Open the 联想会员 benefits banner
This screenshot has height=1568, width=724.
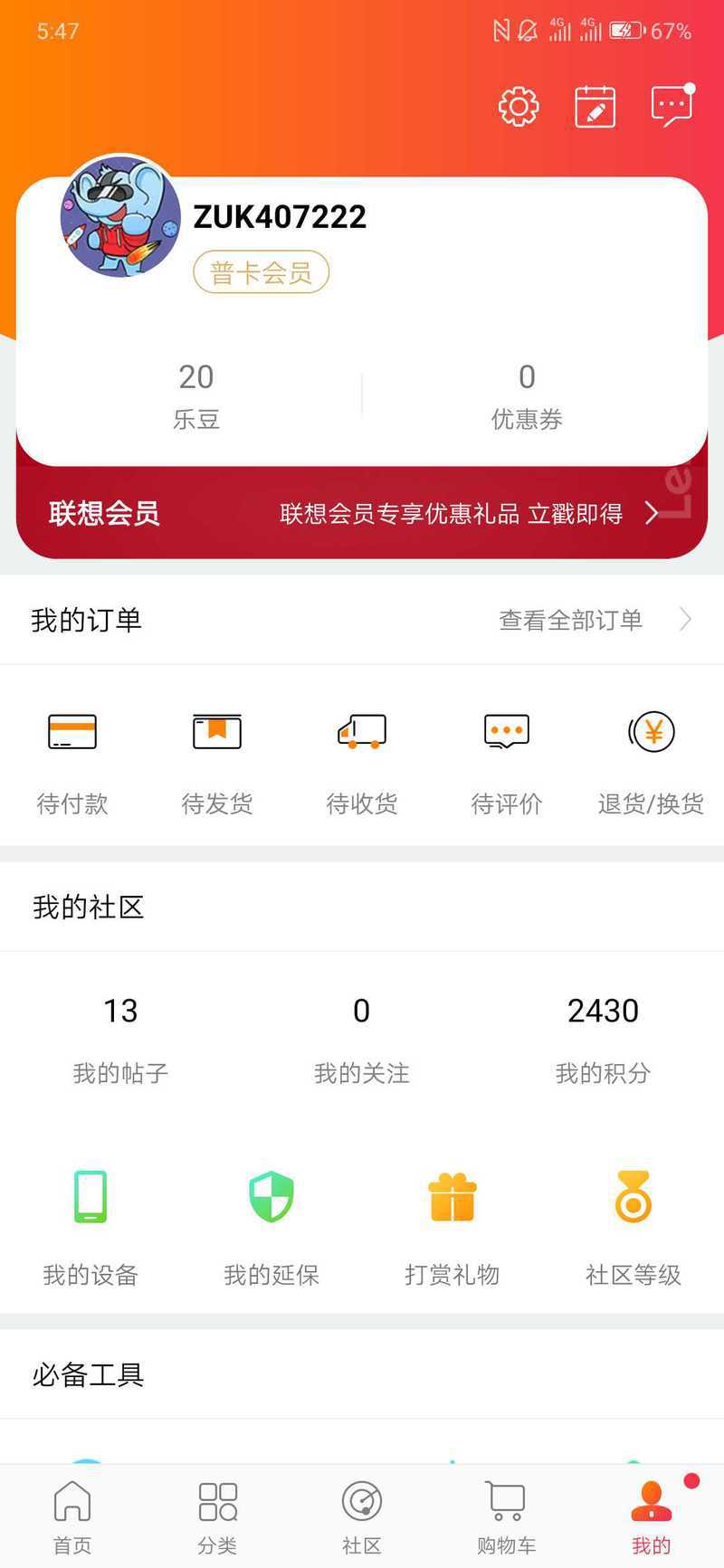[x=362, y=514]
